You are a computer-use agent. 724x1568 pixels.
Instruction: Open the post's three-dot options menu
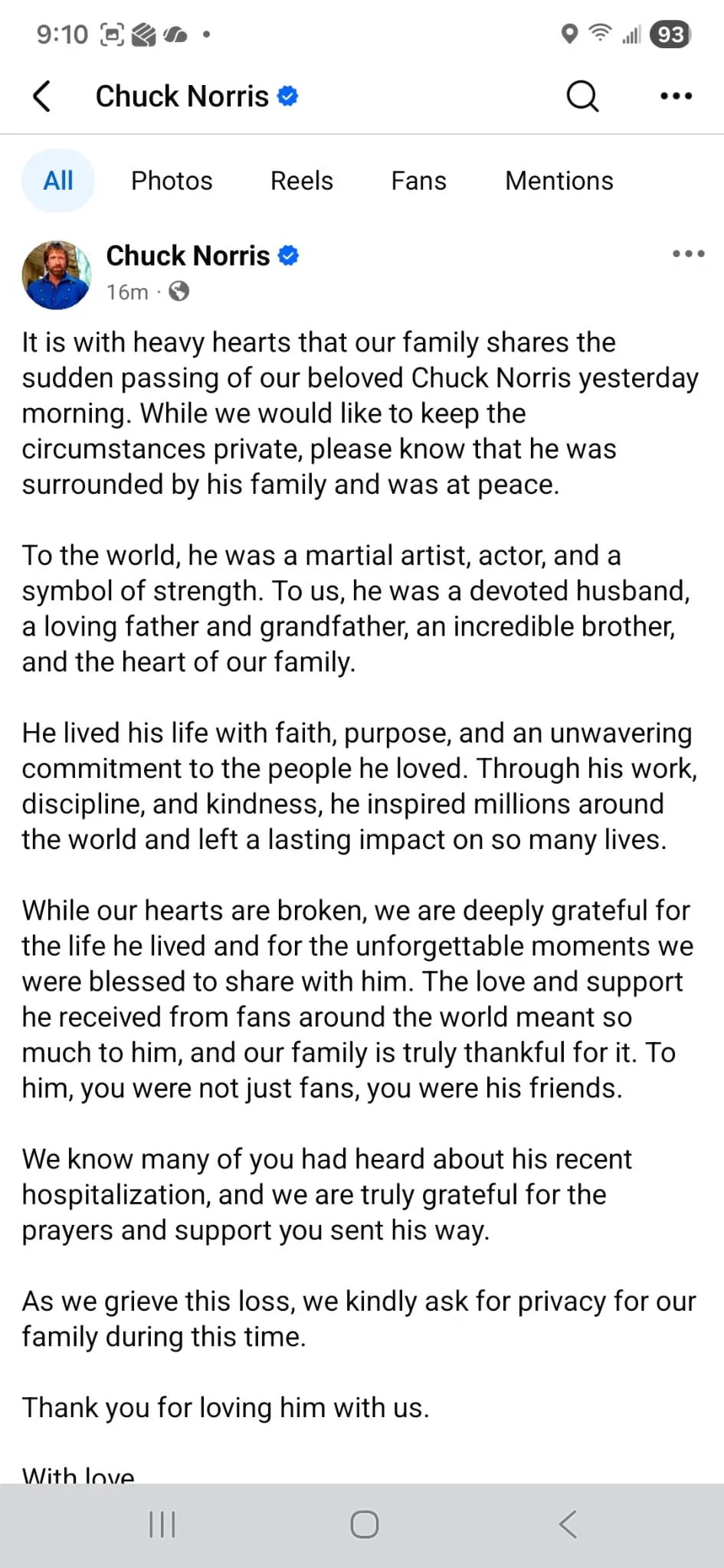[688, 253]
